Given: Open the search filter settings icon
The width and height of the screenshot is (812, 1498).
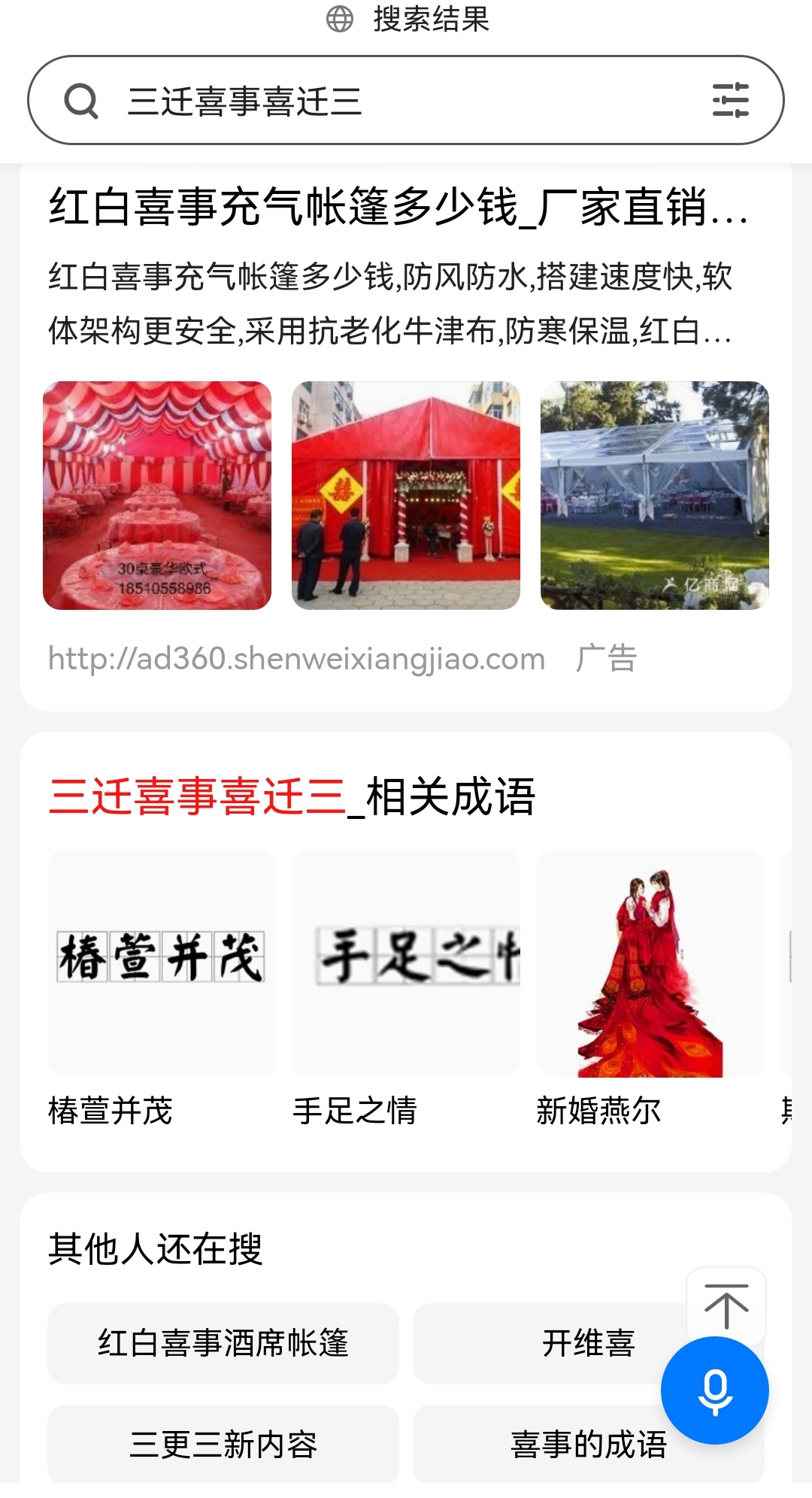Looking at the screenshot, I should click(730, 101).
